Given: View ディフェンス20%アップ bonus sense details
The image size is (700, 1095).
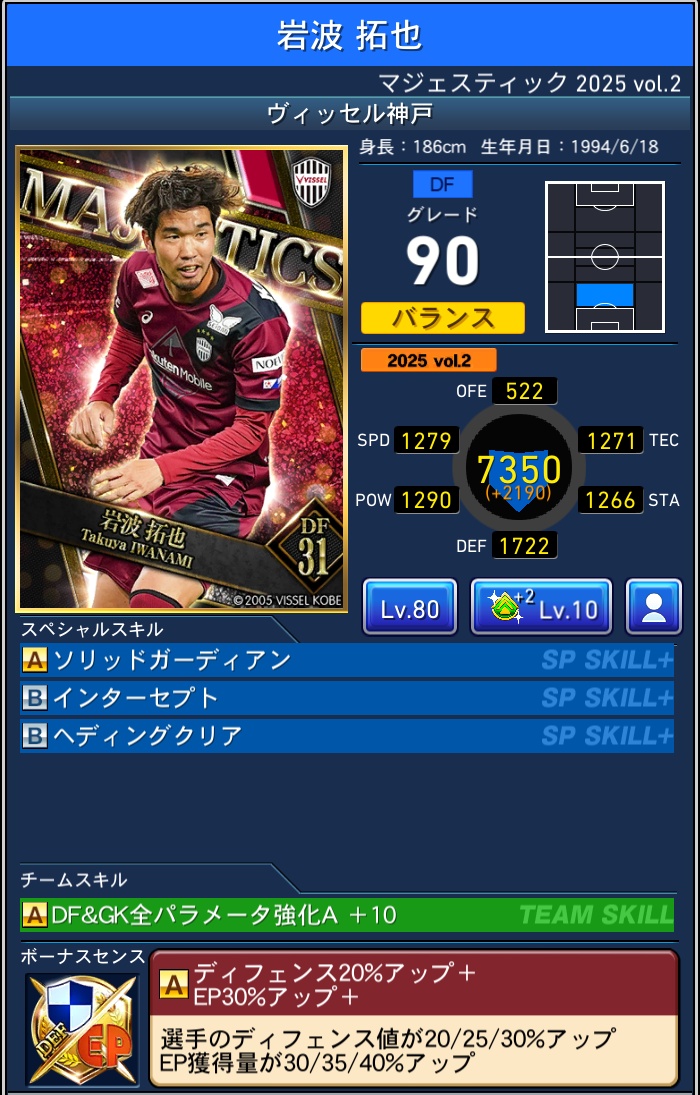Looking at the screenshot, I should click(413, 1017).
